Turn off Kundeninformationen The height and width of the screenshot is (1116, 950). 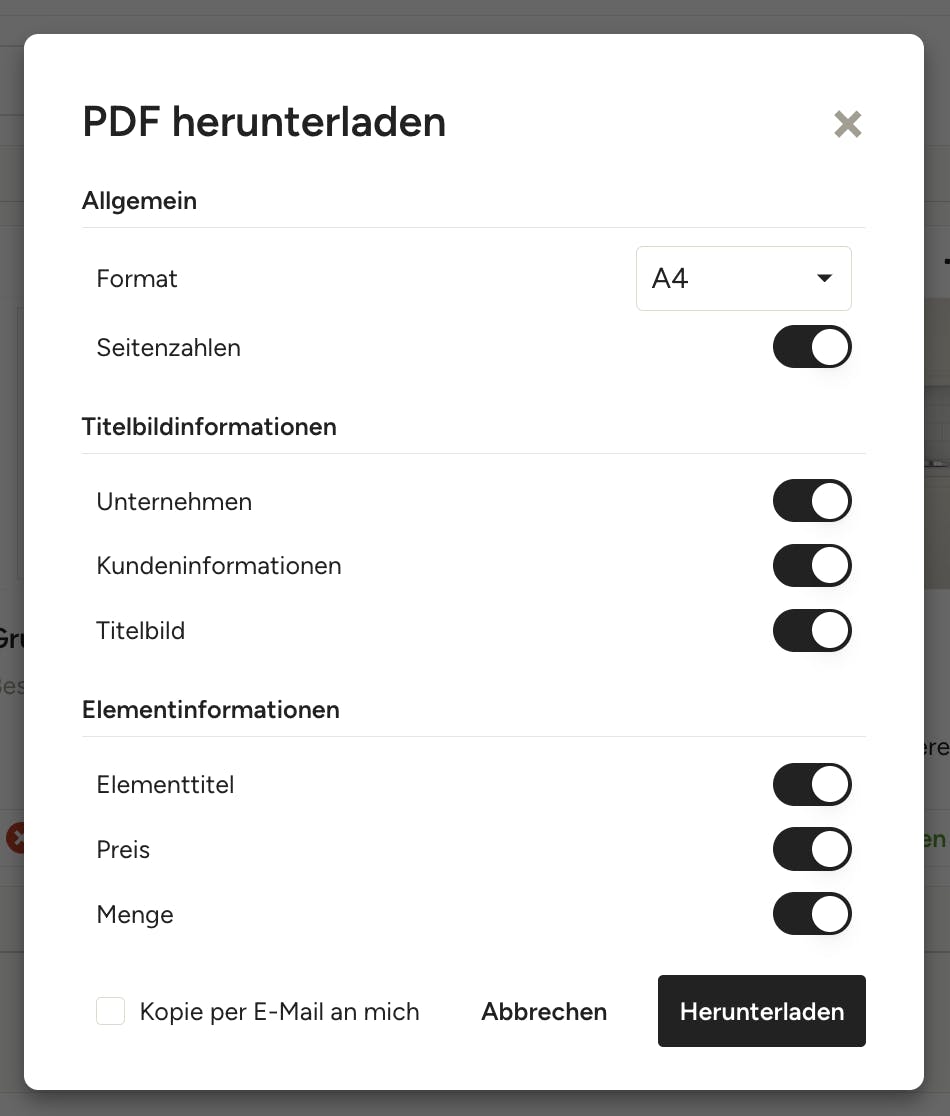point(811,566)
